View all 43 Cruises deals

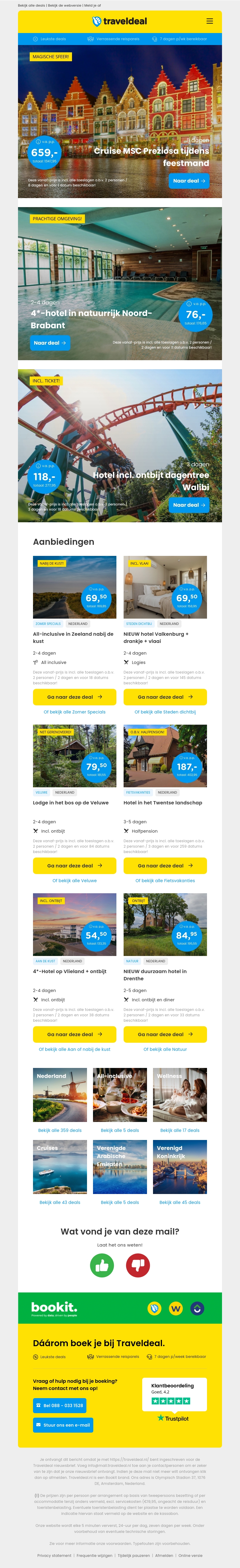pos(60,1202)
